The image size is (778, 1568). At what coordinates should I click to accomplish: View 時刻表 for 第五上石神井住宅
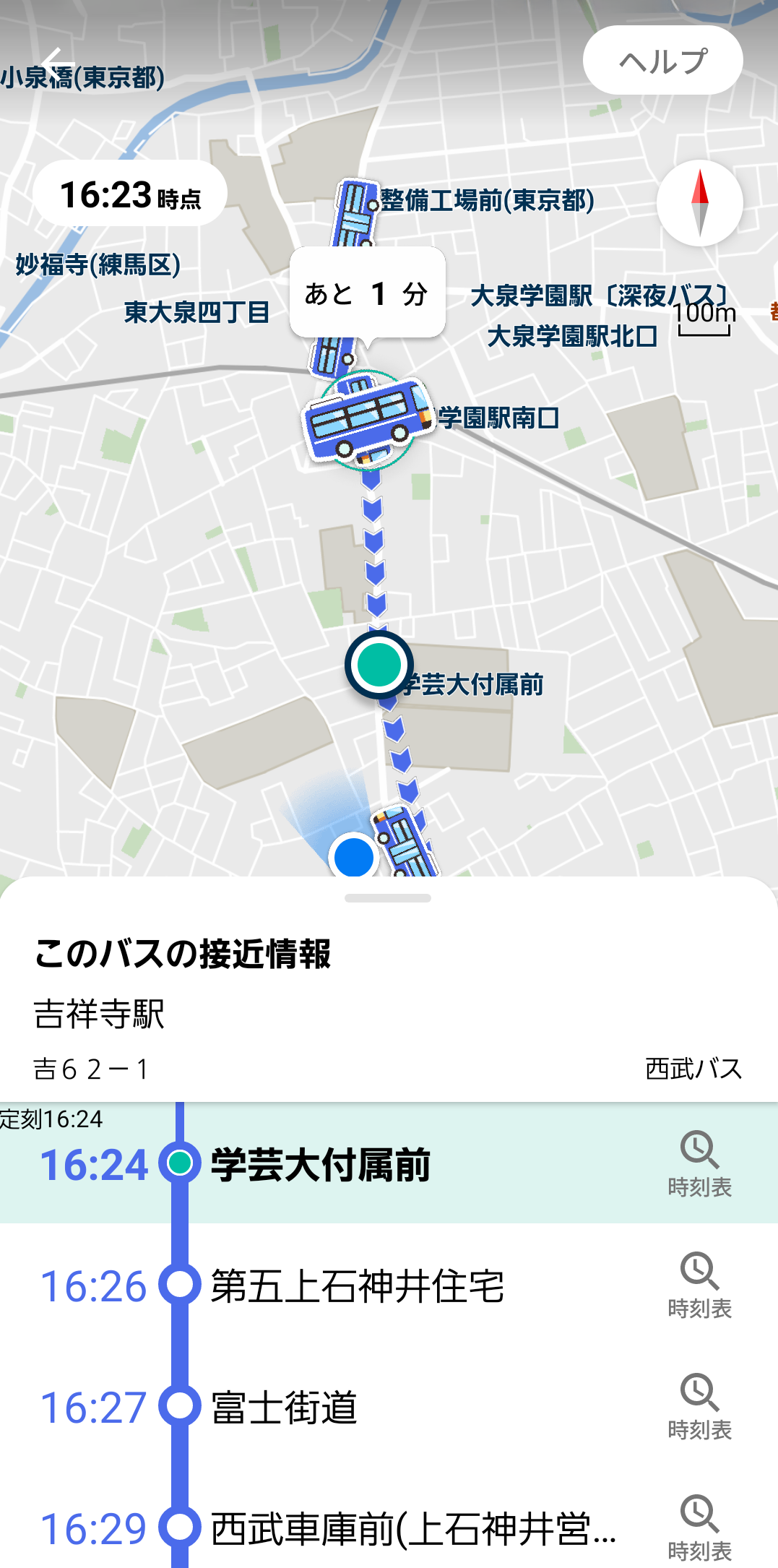click(699, 1285)
